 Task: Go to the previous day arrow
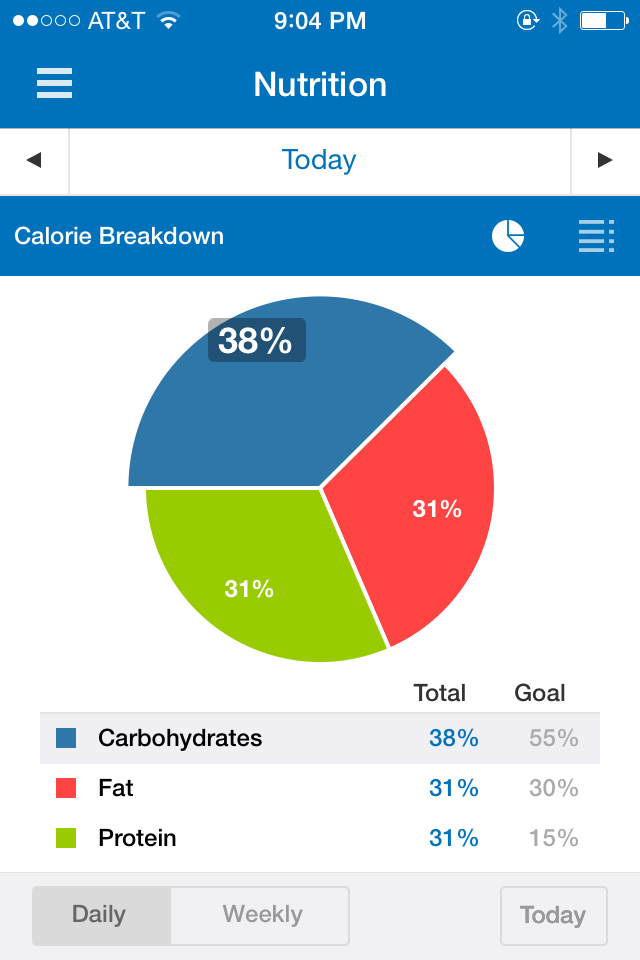point(34,160)
